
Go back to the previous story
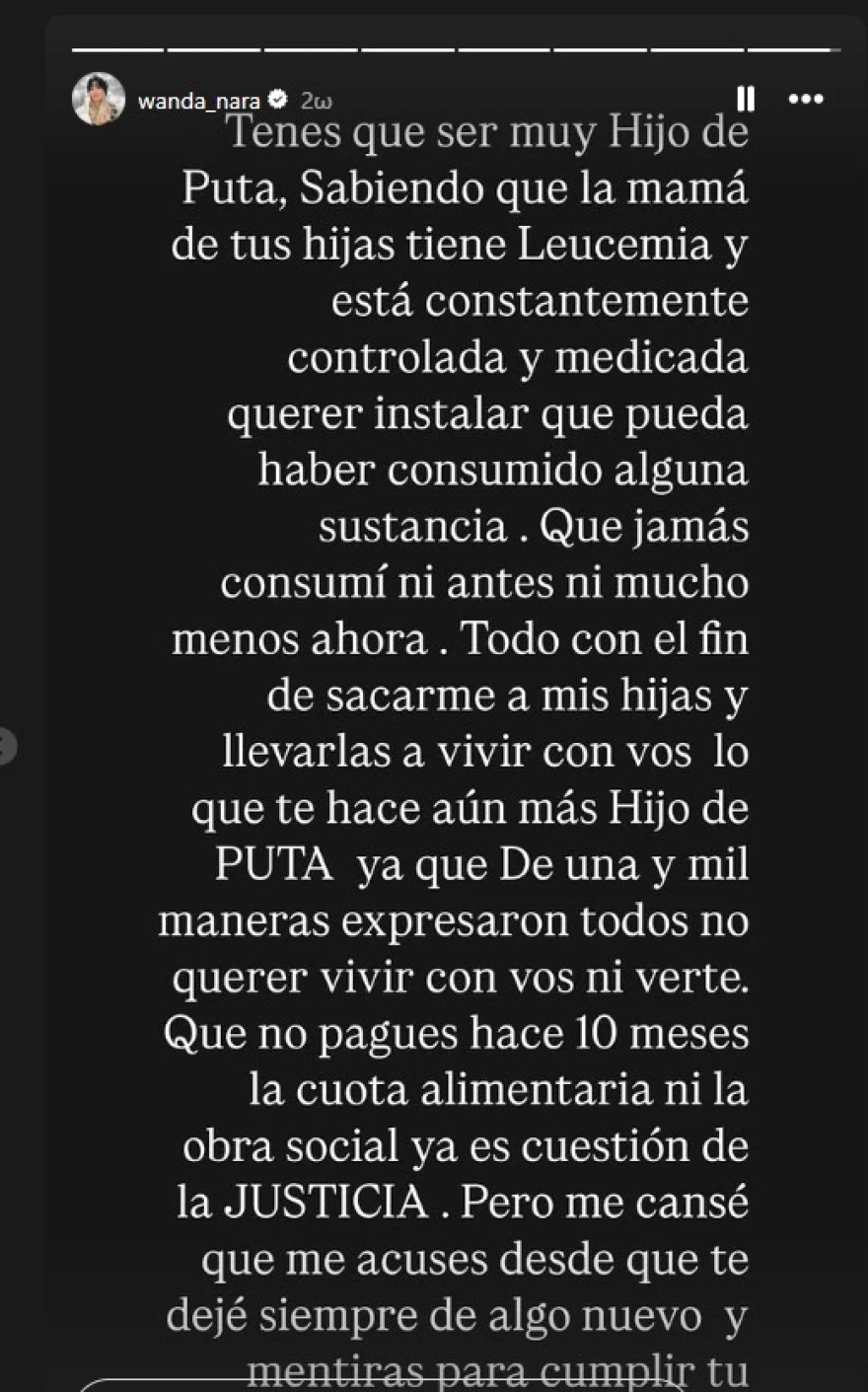tap(6, 746)
